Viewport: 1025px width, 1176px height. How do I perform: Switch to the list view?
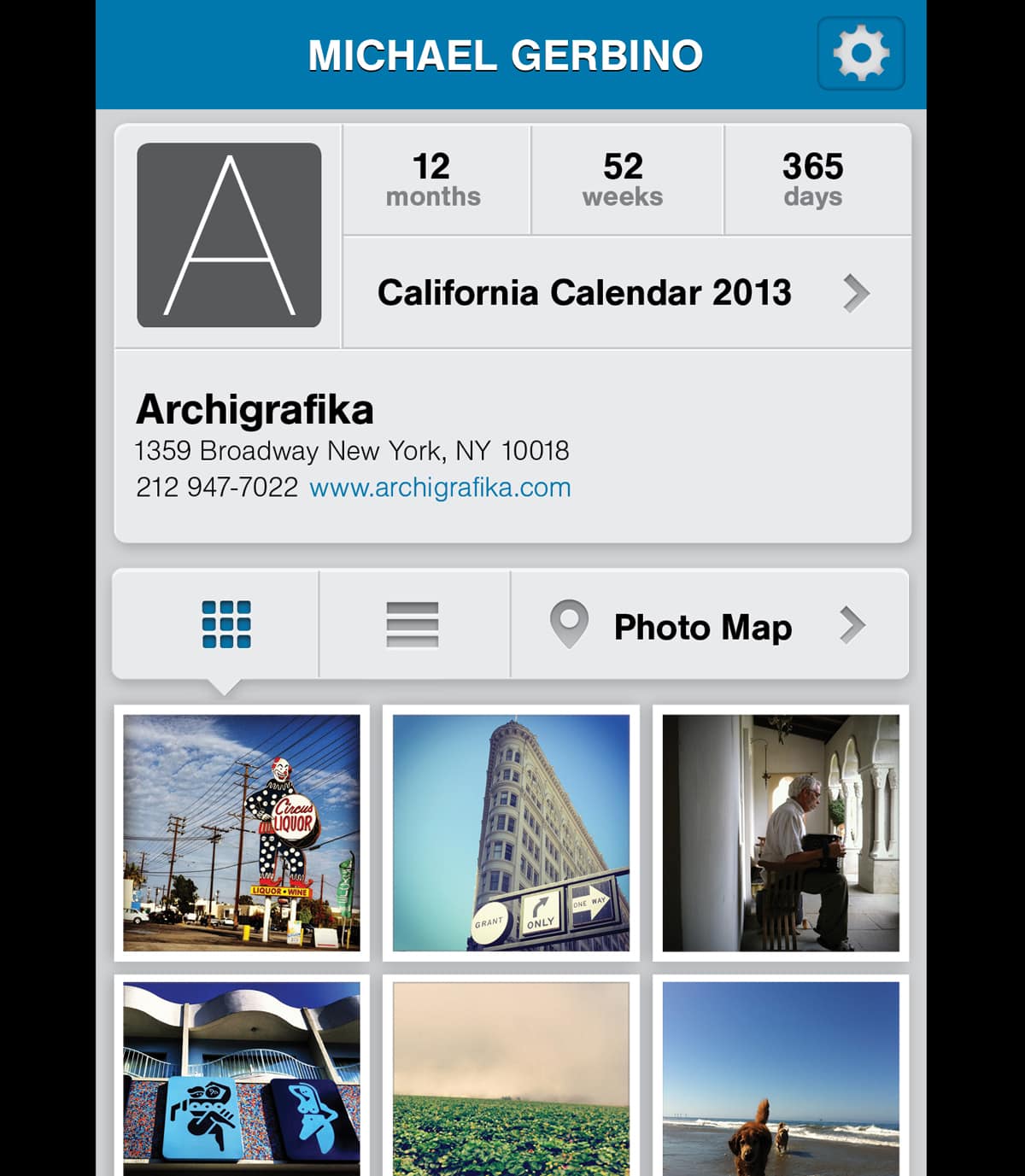click(x=413, y=624)
